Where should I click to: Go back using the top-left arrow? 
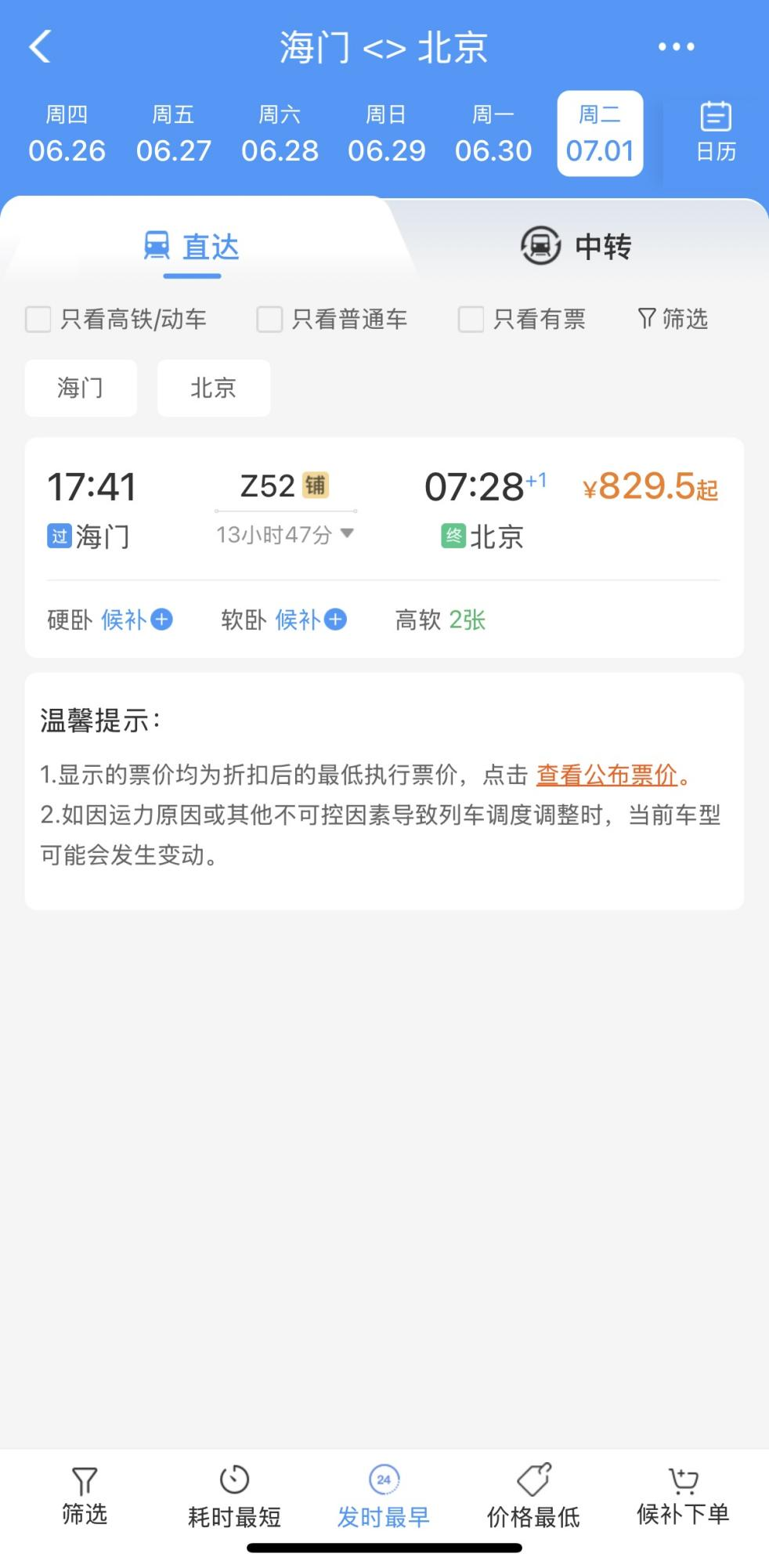(x=40, y=47)
